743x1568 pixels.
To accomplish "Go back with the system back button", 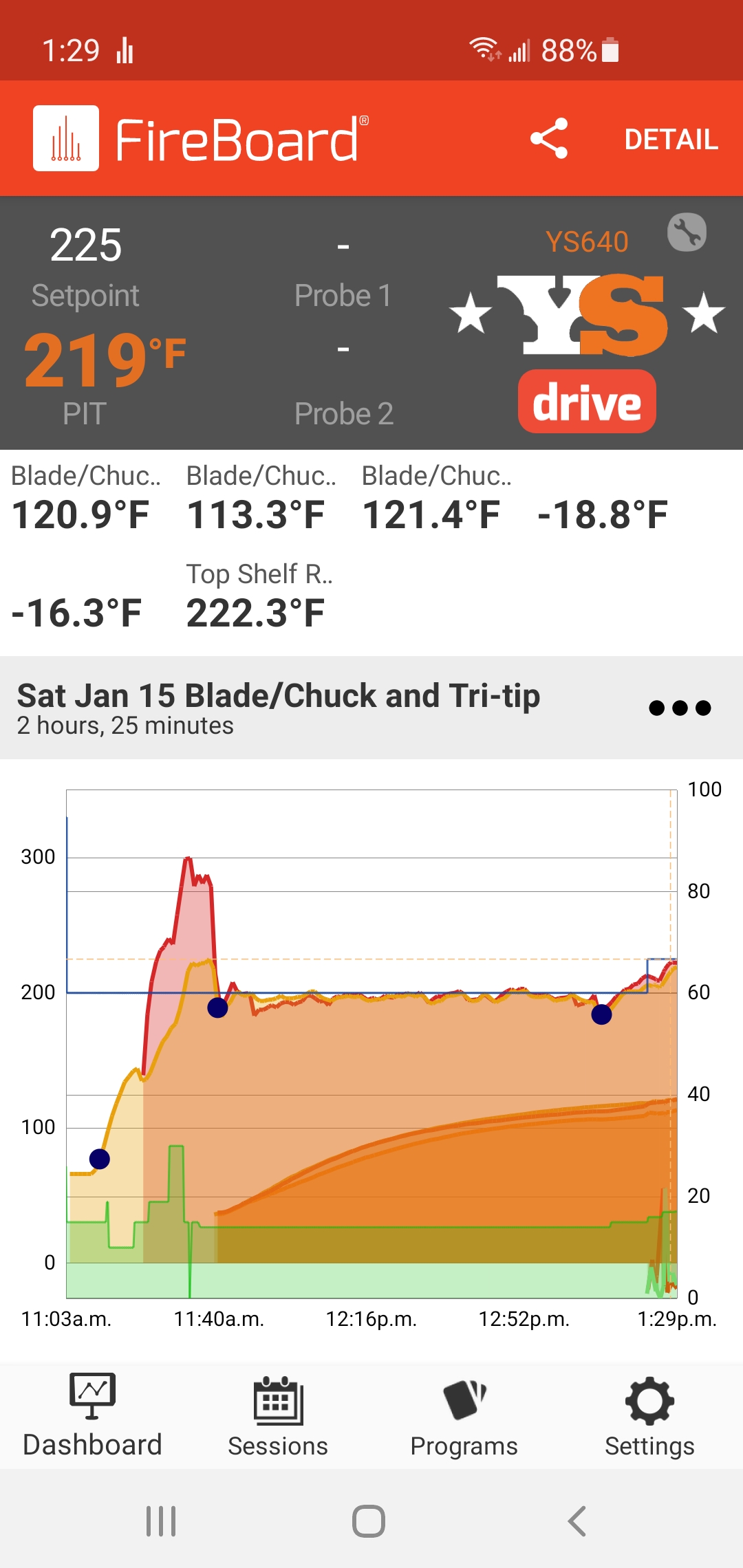I will point(577,1521).
